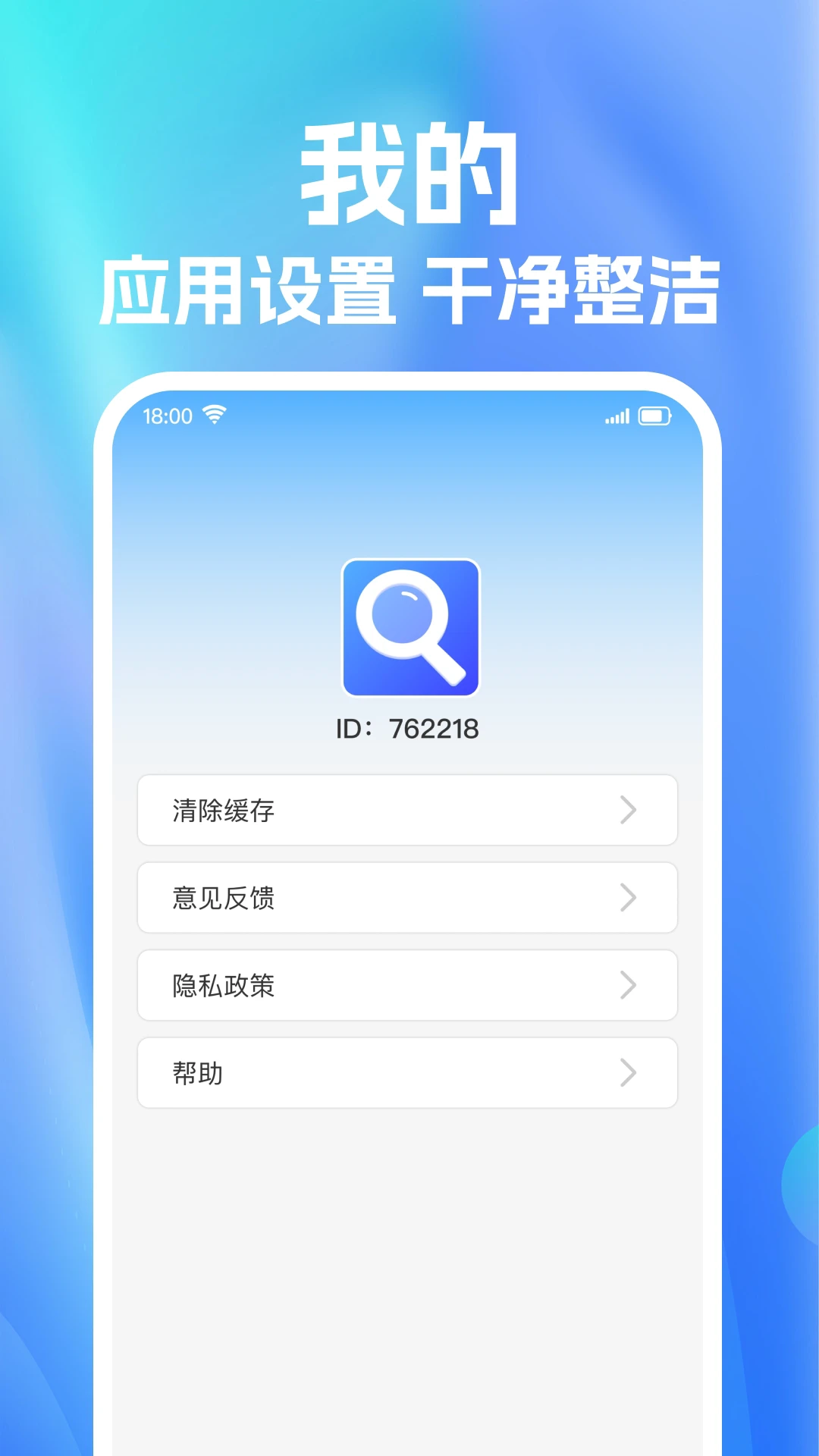Expand the 意见反馈 row chevron

628,898
